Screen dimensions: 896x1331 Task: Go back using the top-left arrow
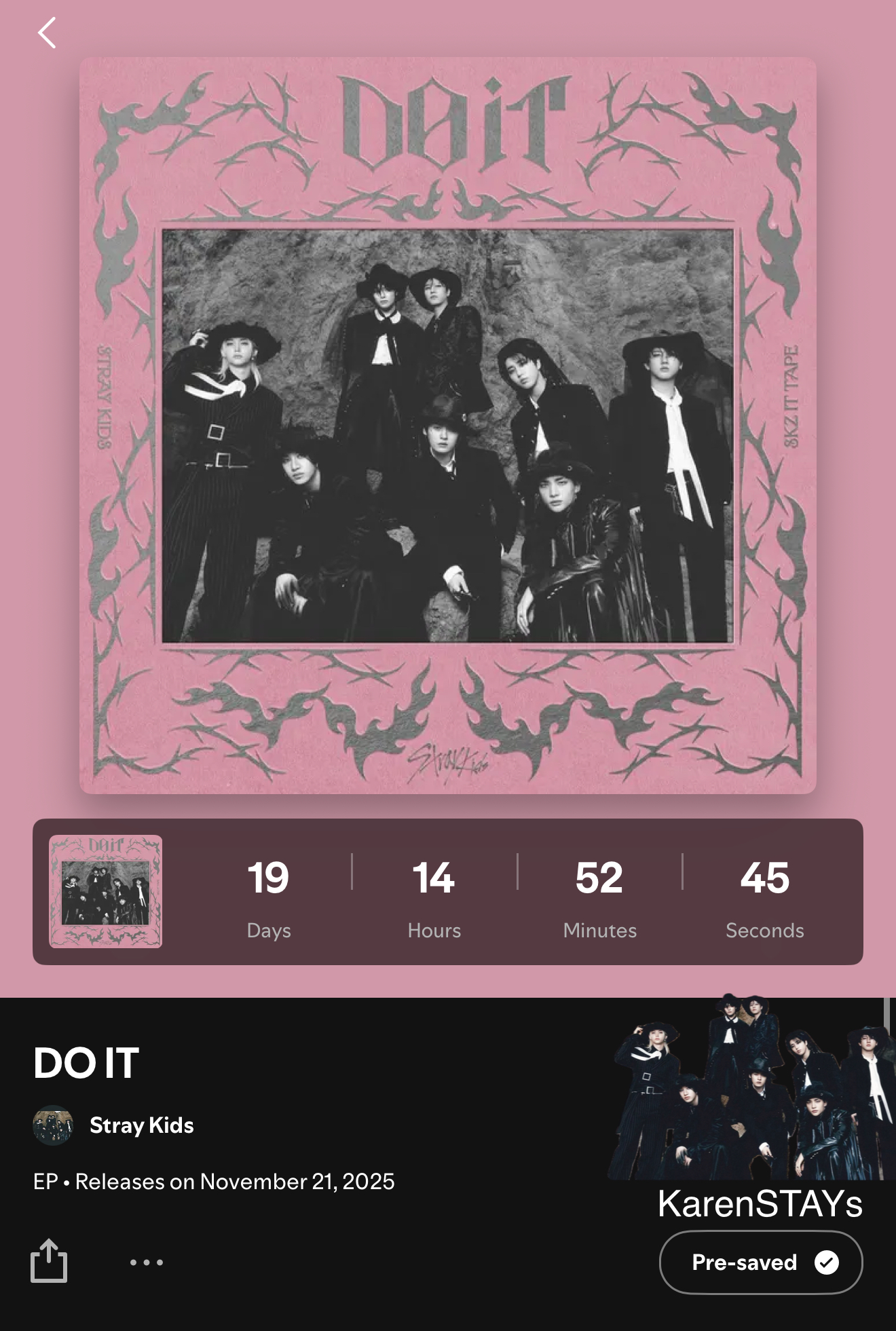pyautogui.click(x=46, y=33)
